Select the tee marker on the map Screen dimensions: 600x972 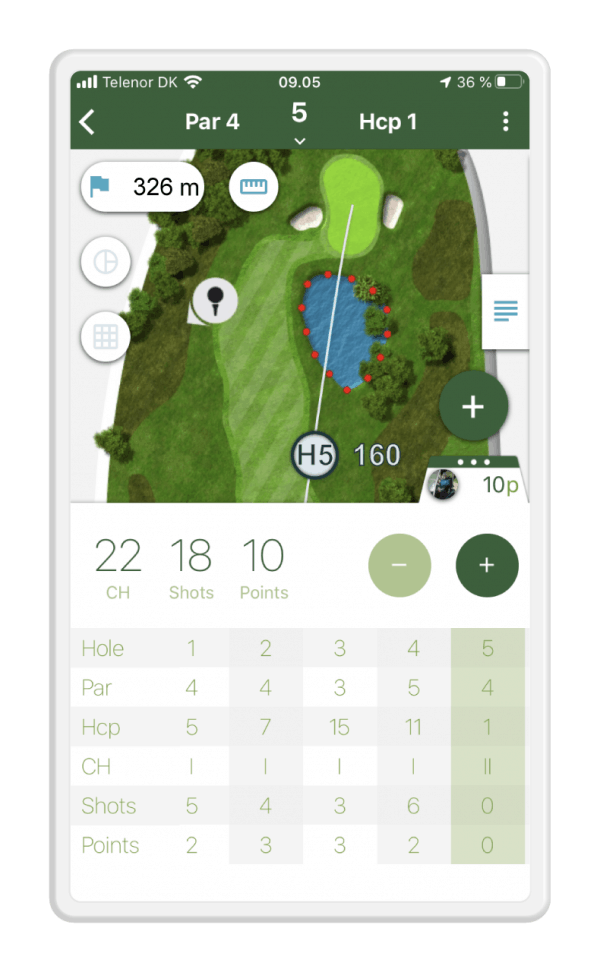point(215,298)
